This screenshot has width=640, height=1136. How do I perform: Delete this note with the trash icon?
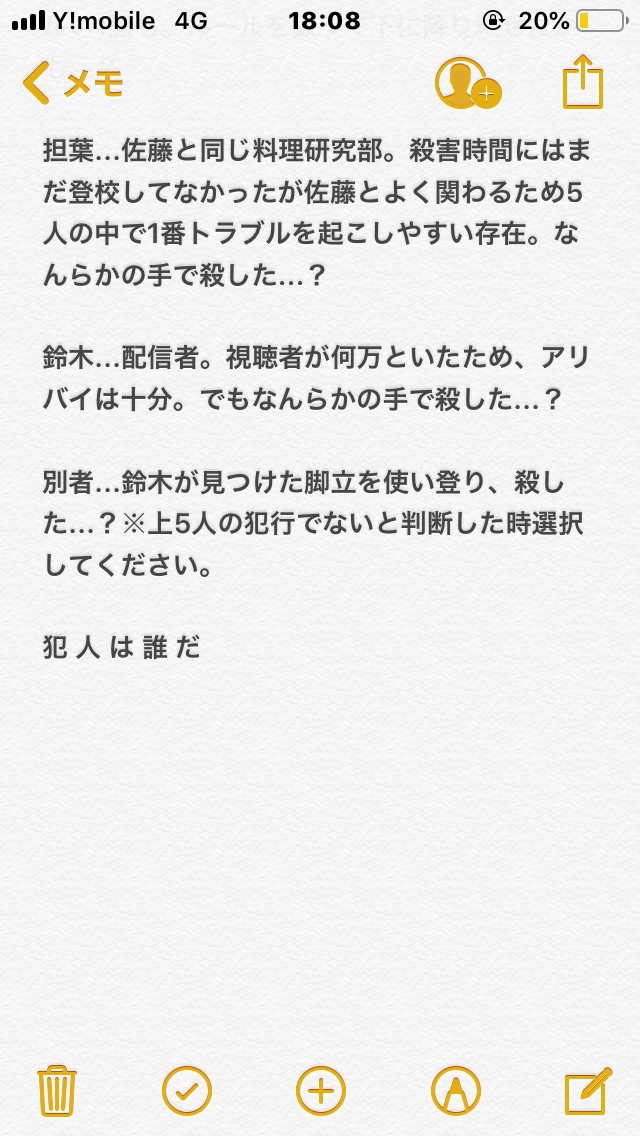[x=57, y=1090]
